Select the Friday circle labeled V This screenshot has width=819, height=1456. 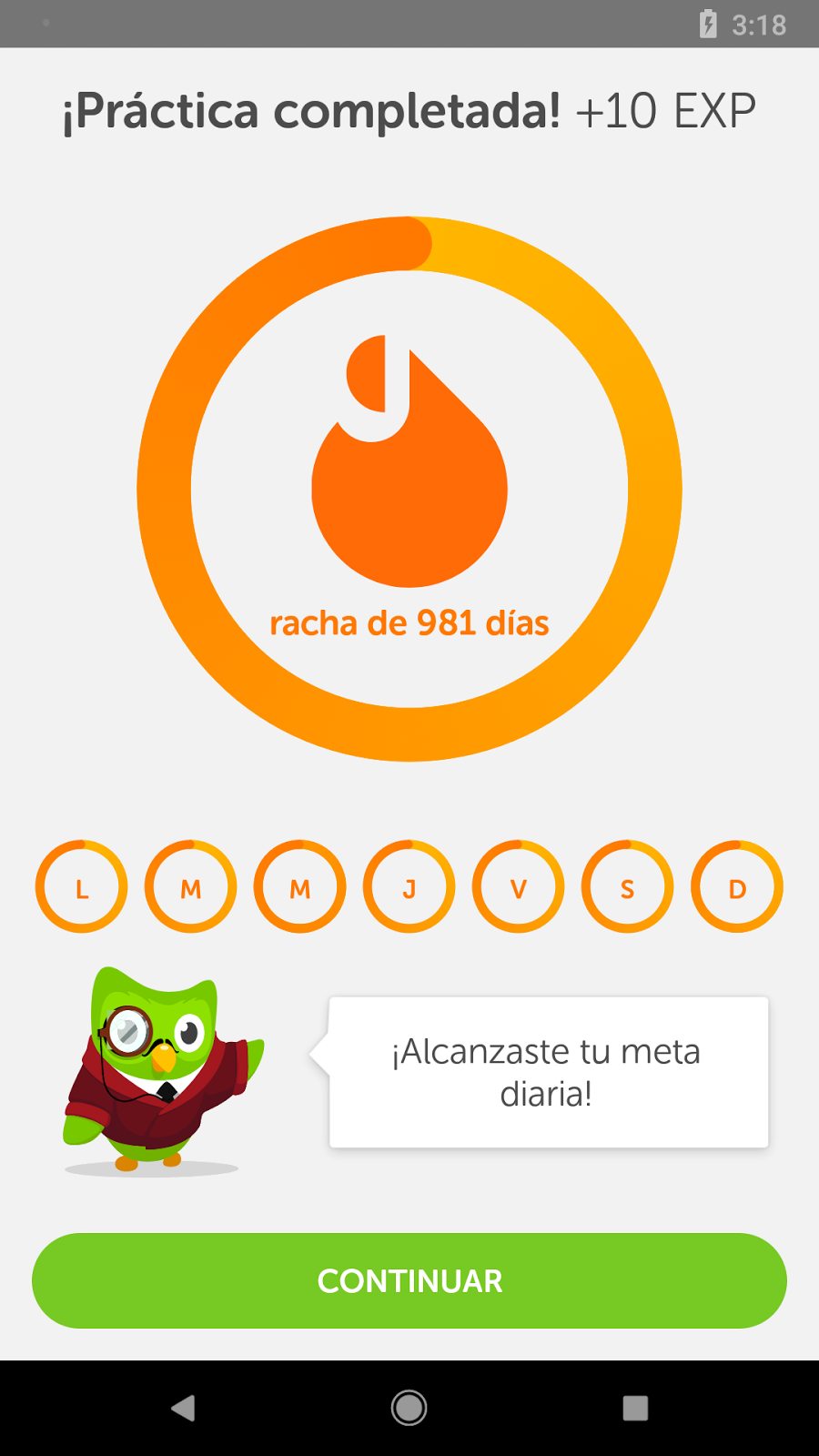(517, 887)
